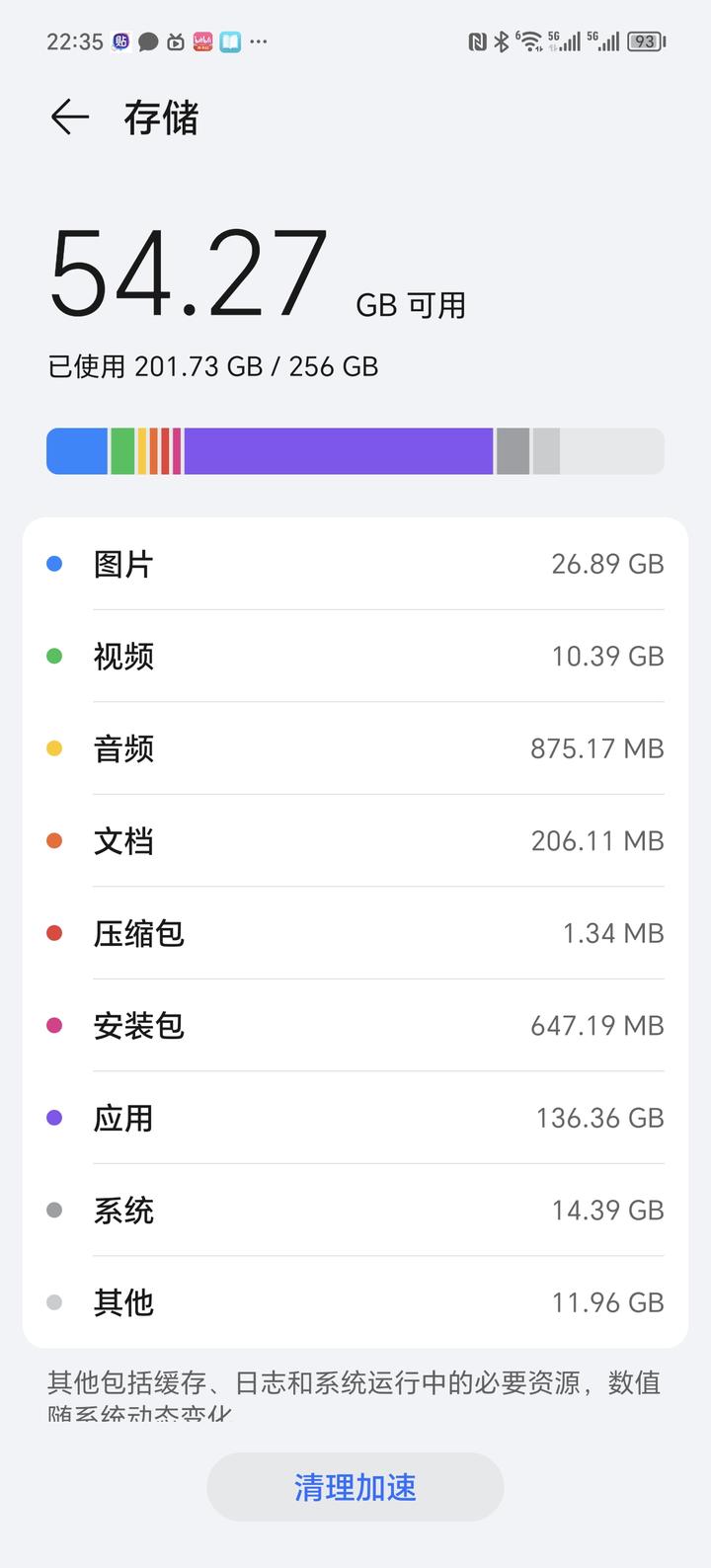
Task: Go back from the 存储 page
Action: [70, 118]
